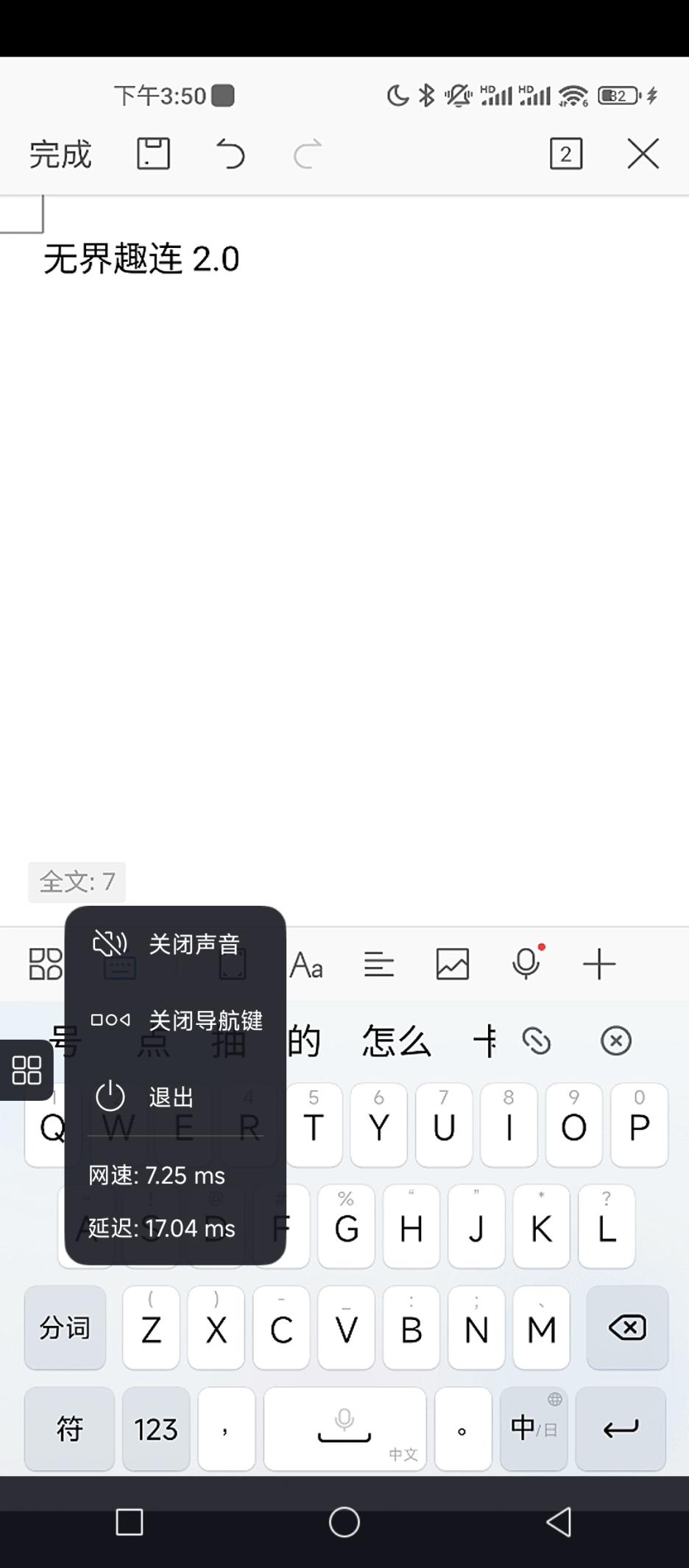The width and height of the screenshot is (689, 1568).
Task: Tap 完成 to finish editing
Action: tap(60, 155)
